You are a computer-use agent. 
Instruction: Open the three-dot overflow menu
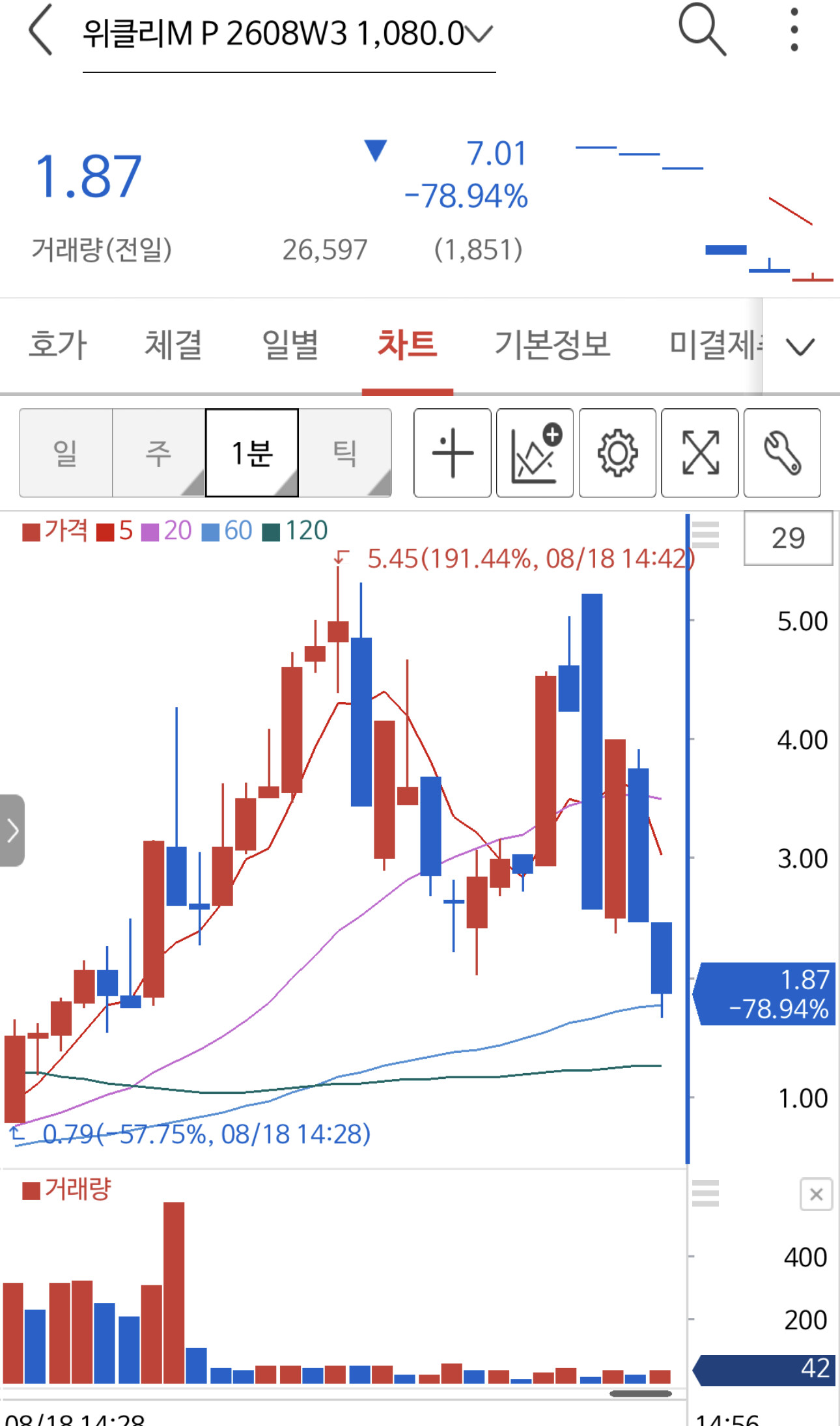[x=794, y=30]
